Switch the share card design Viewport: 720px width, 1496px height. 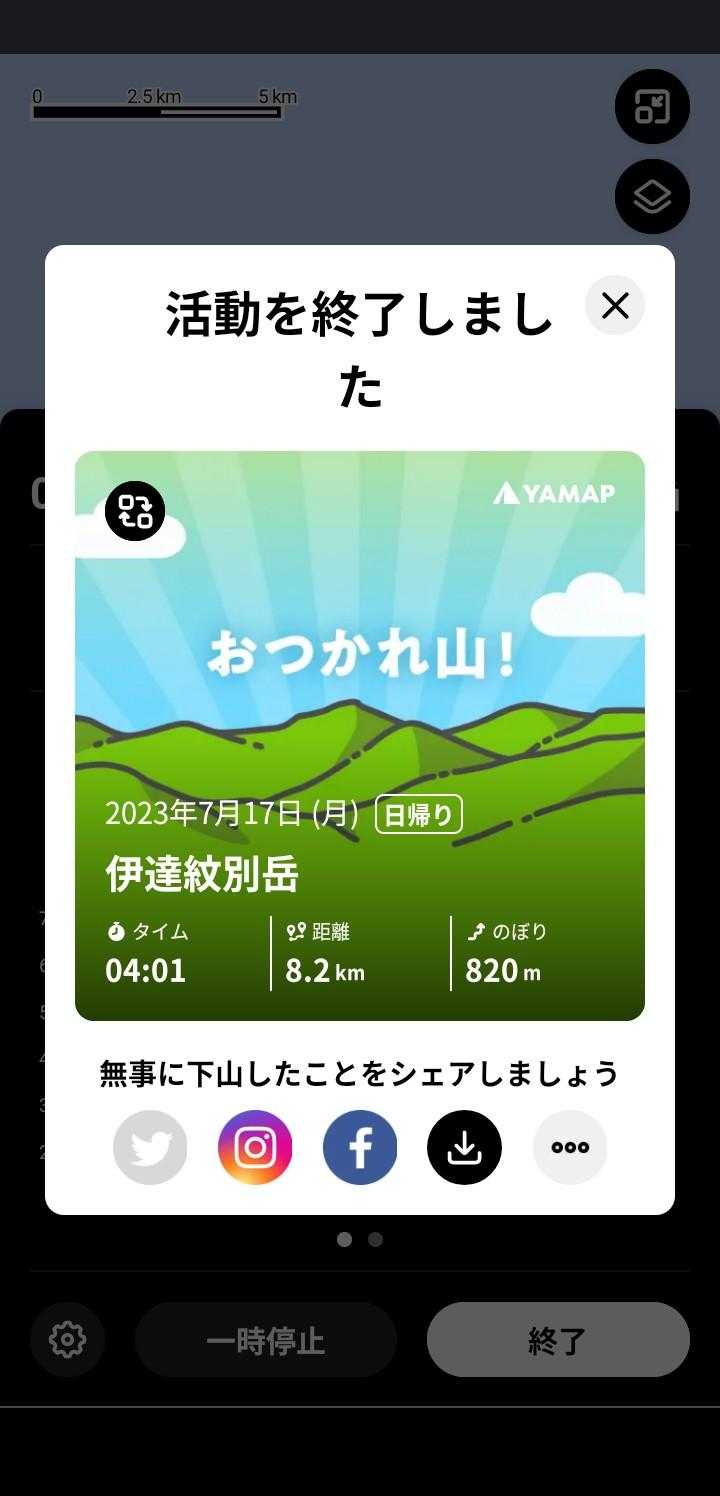[x=135, y=511]
